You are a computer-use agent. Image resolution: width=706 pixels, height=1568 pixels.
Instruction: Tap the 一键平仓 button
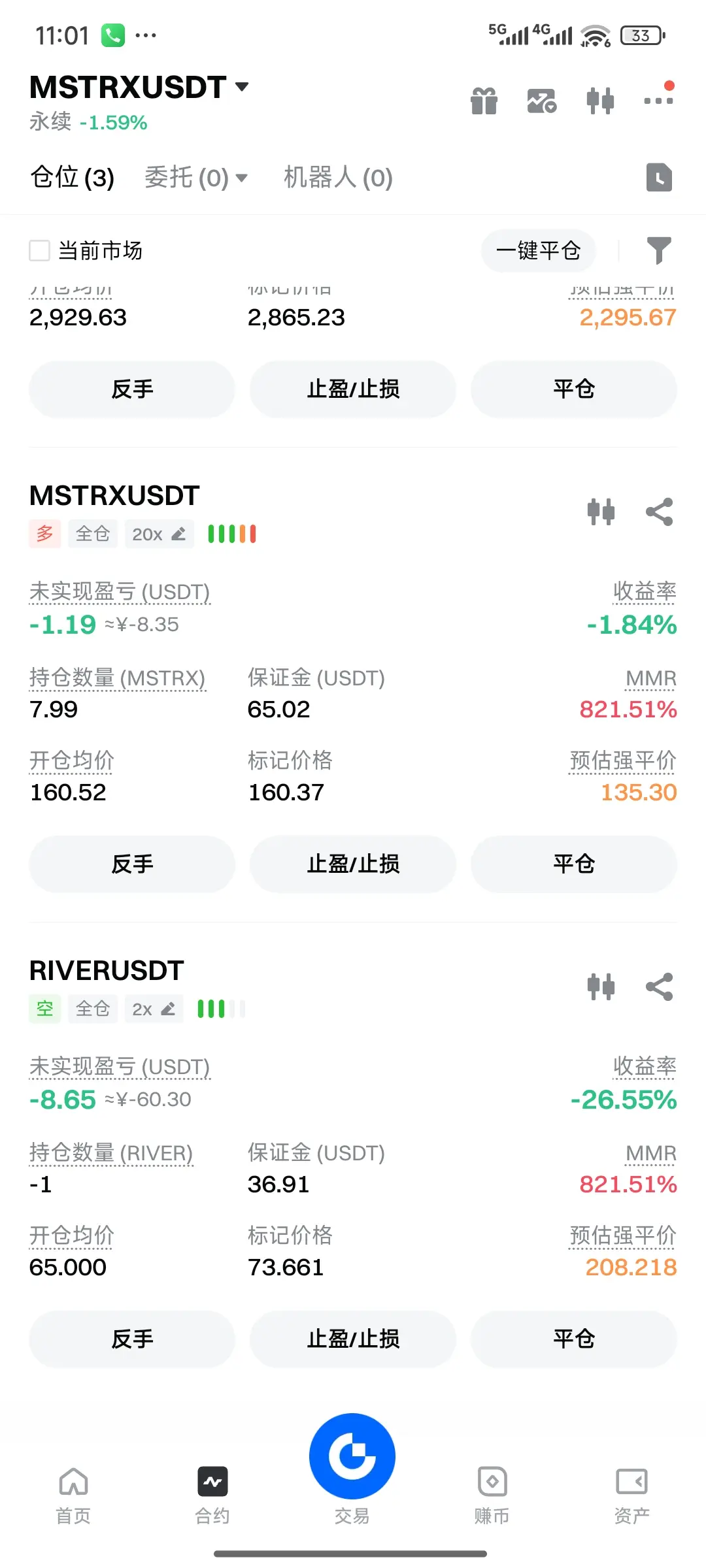[538, 251]
